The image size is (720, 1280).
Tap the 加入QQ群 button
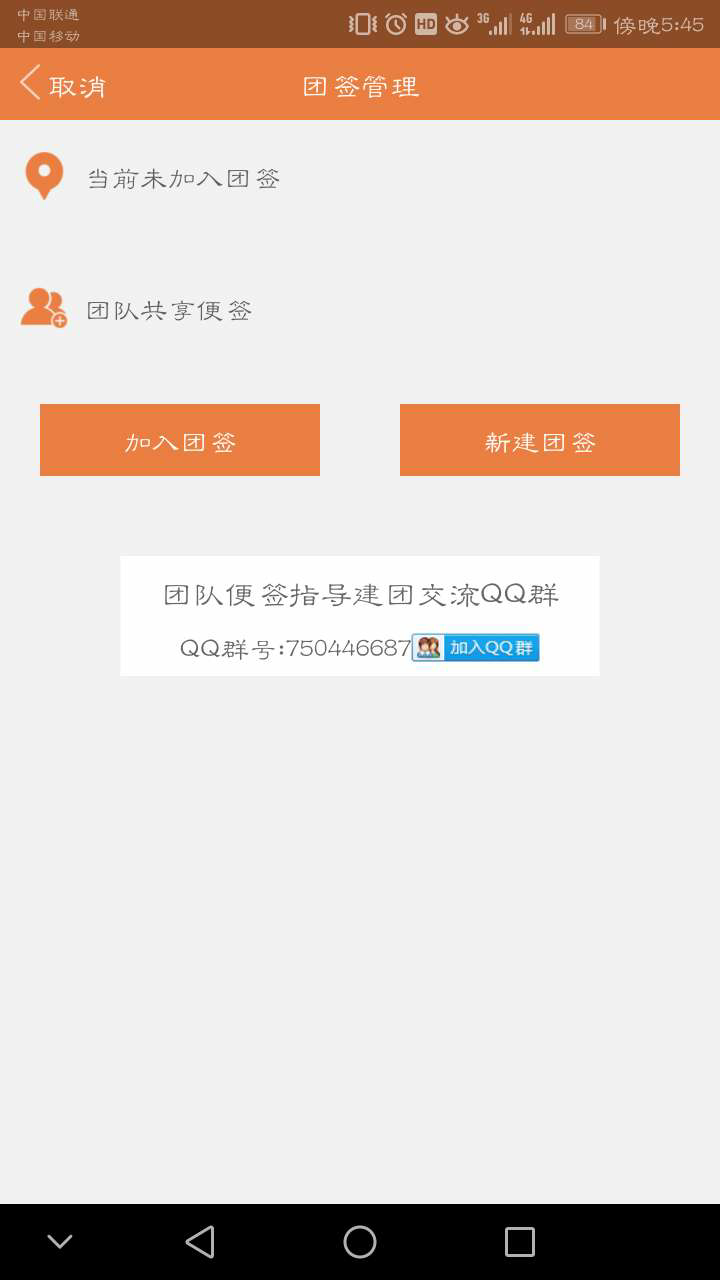(x=476, y=647)
